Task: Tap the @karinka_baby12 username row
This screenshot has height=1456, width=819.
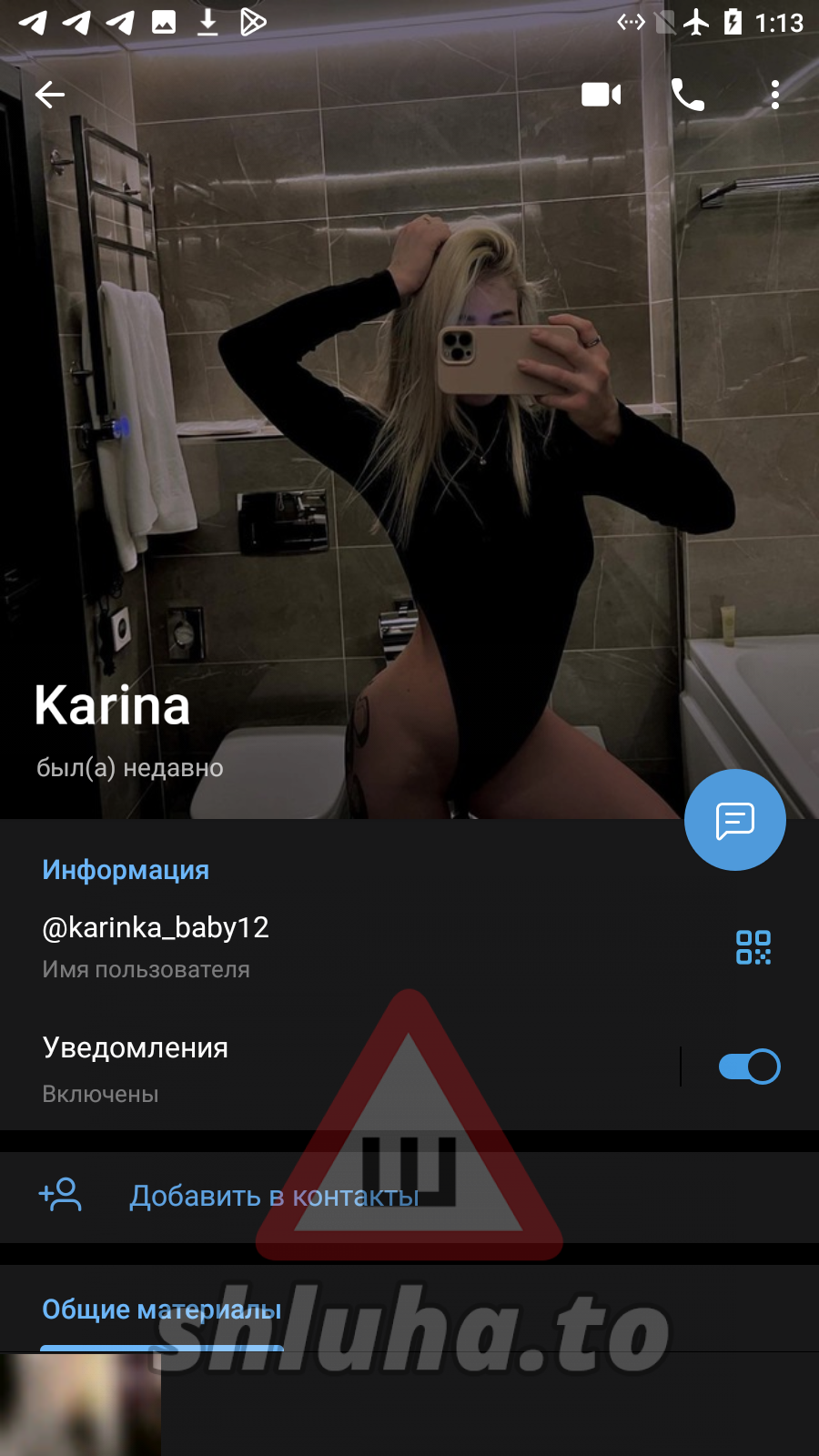Action: (x=273, y=945)
